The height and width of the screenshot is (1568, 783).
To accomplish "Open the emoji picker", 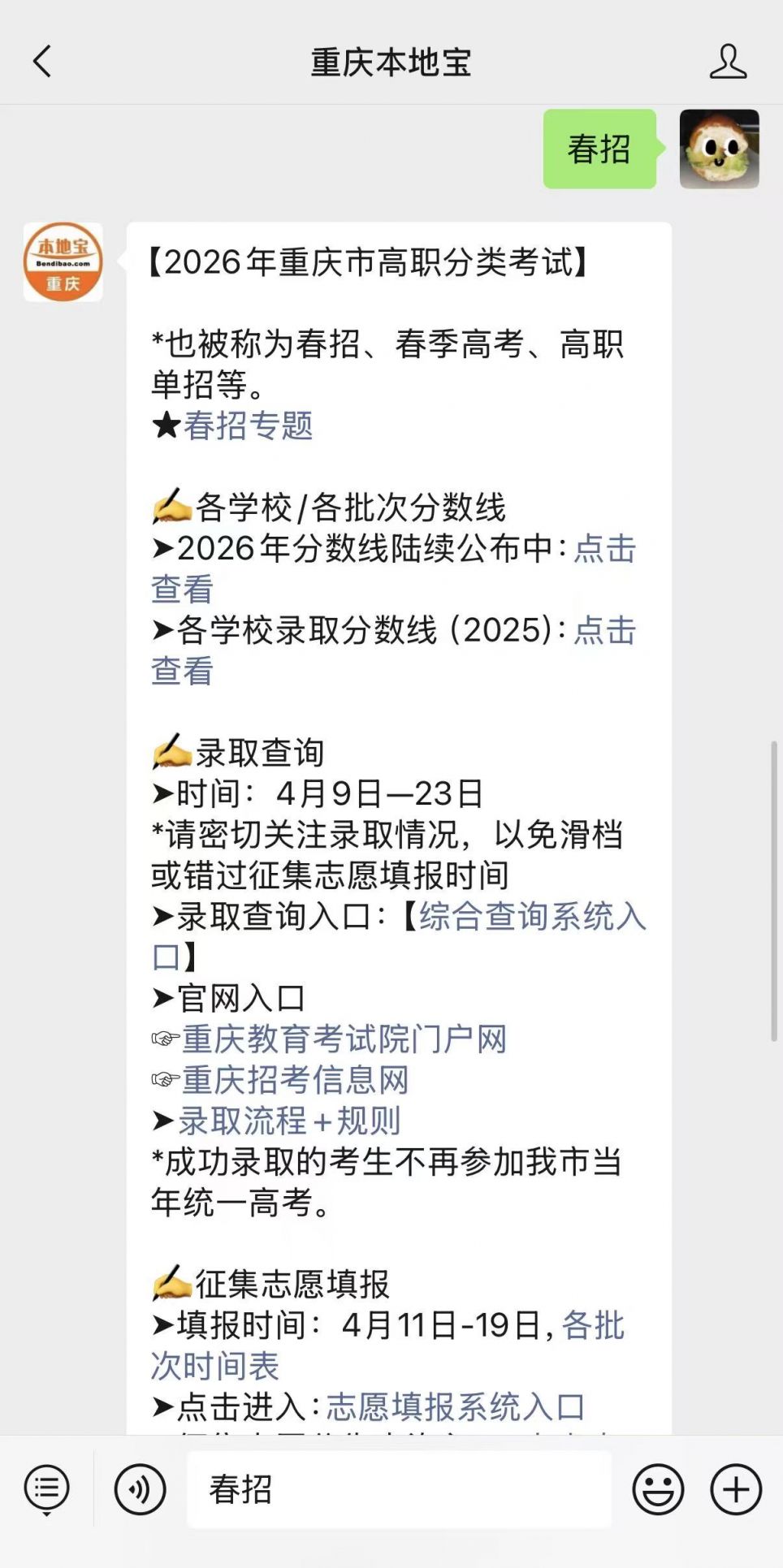I will pyautogui.click(x=659, y=1488).
